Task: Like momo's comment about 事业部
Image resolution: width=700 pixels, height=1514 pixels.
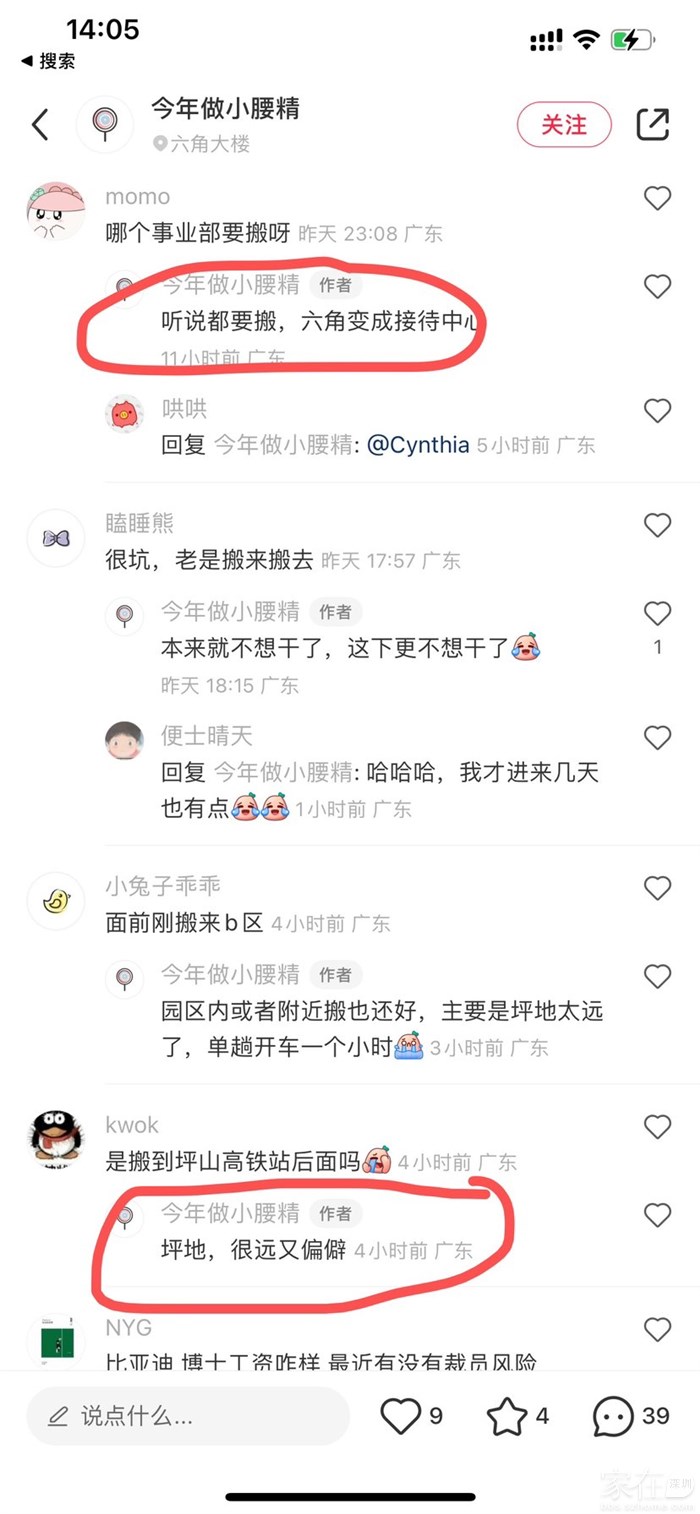Action: tap(656, 198)
